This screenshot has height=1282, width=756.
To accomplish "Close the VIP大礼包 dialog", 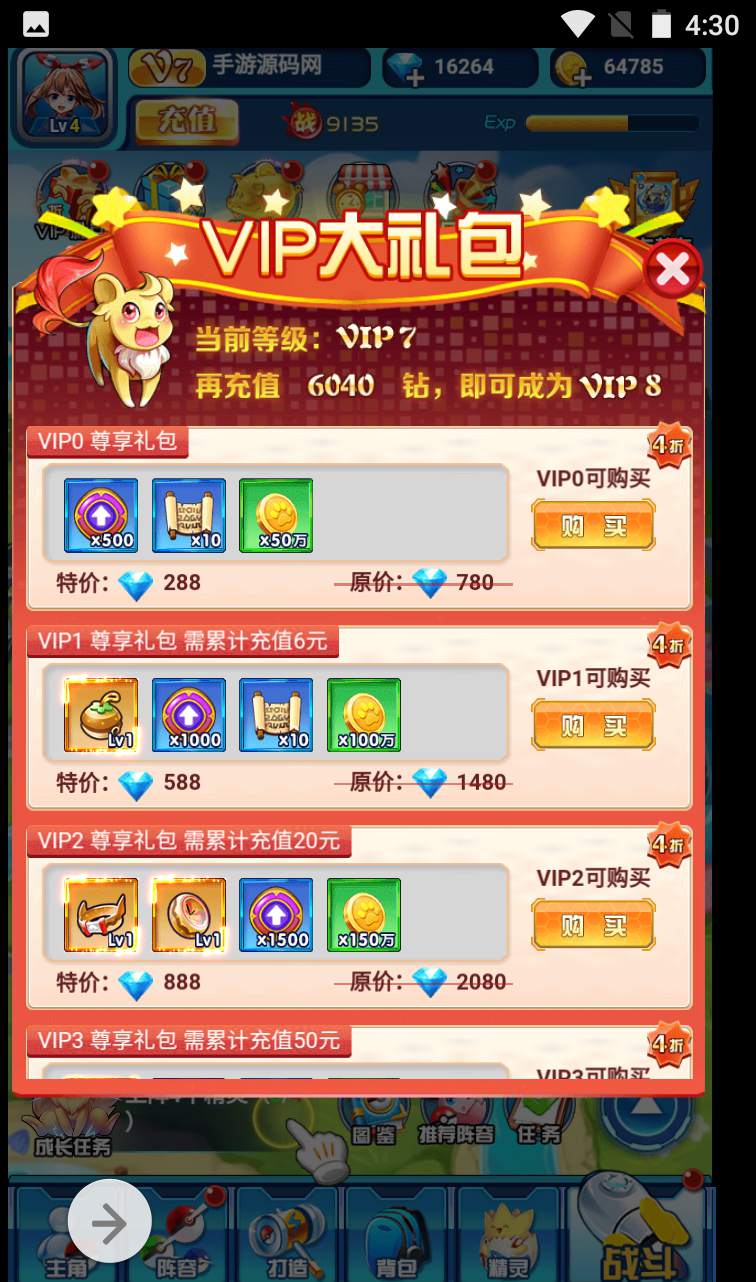I will [x=673, y=269].
